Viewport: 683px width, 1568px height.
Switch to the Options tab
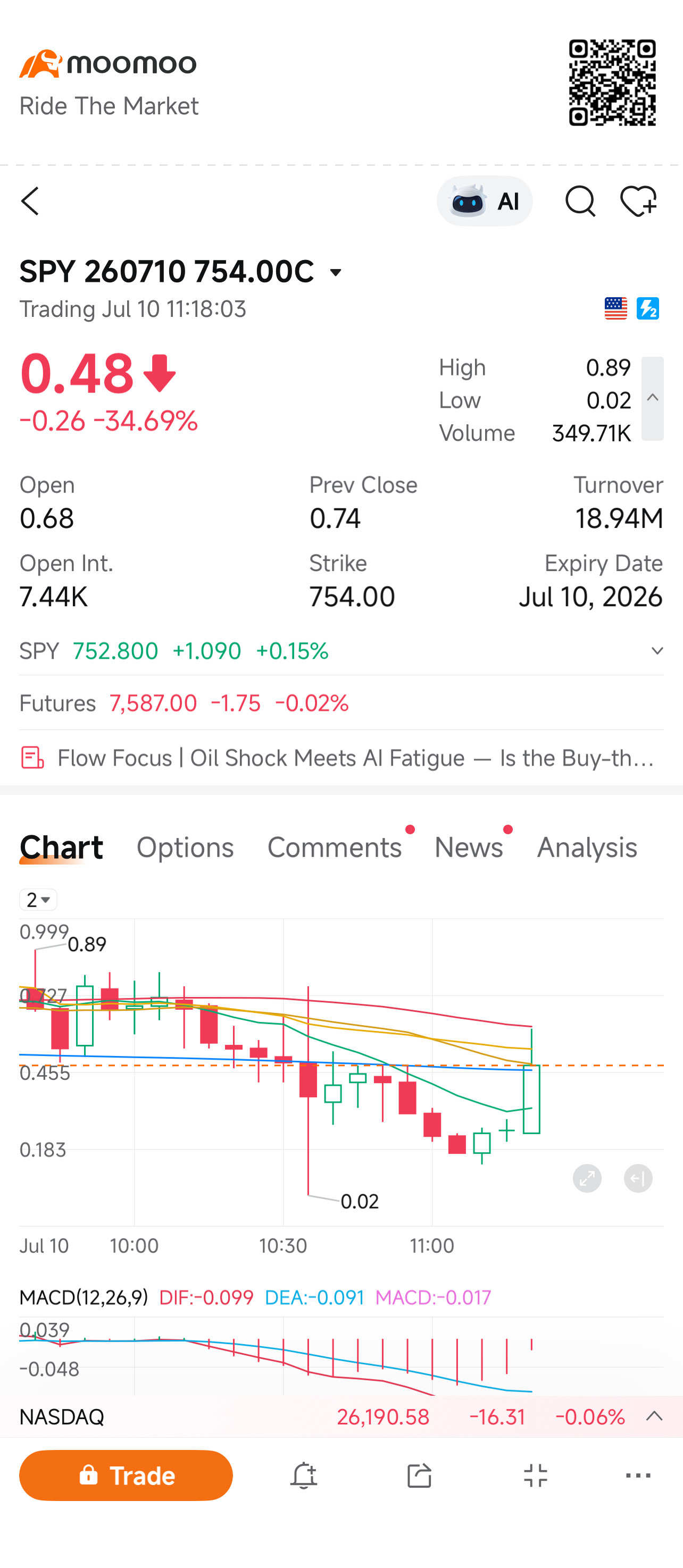coord(185,848)
